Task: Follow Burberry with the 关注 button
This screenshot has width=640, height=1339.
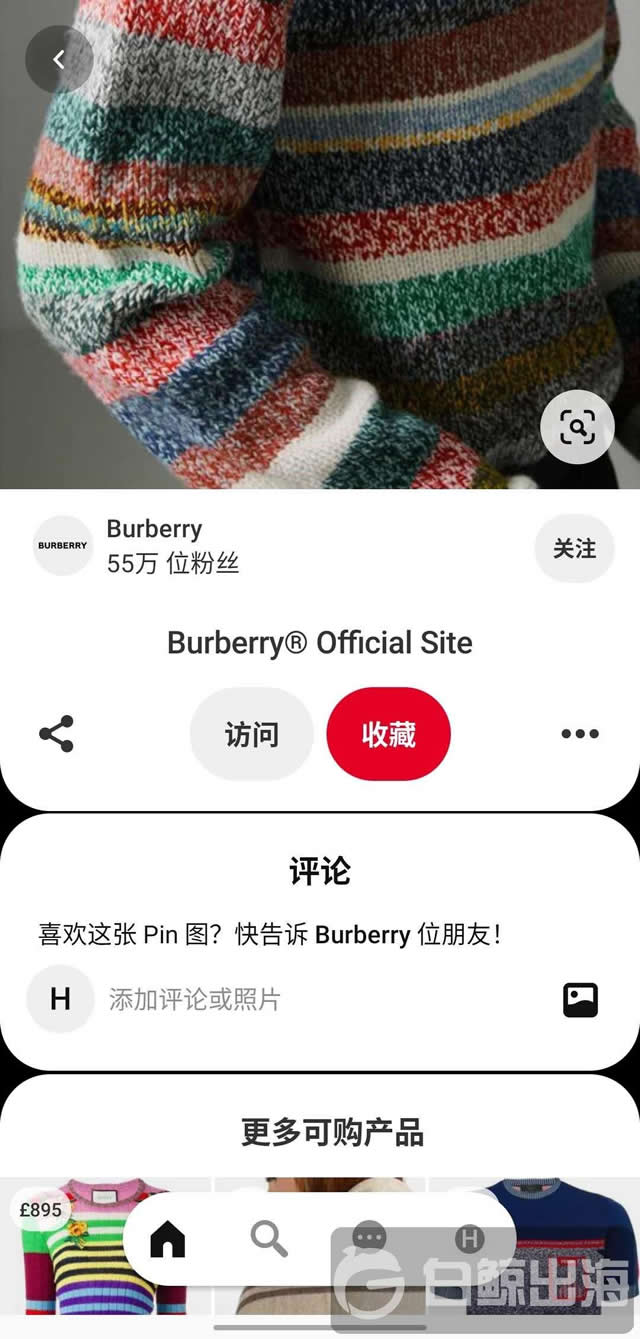Action: [x=574, y=548]
